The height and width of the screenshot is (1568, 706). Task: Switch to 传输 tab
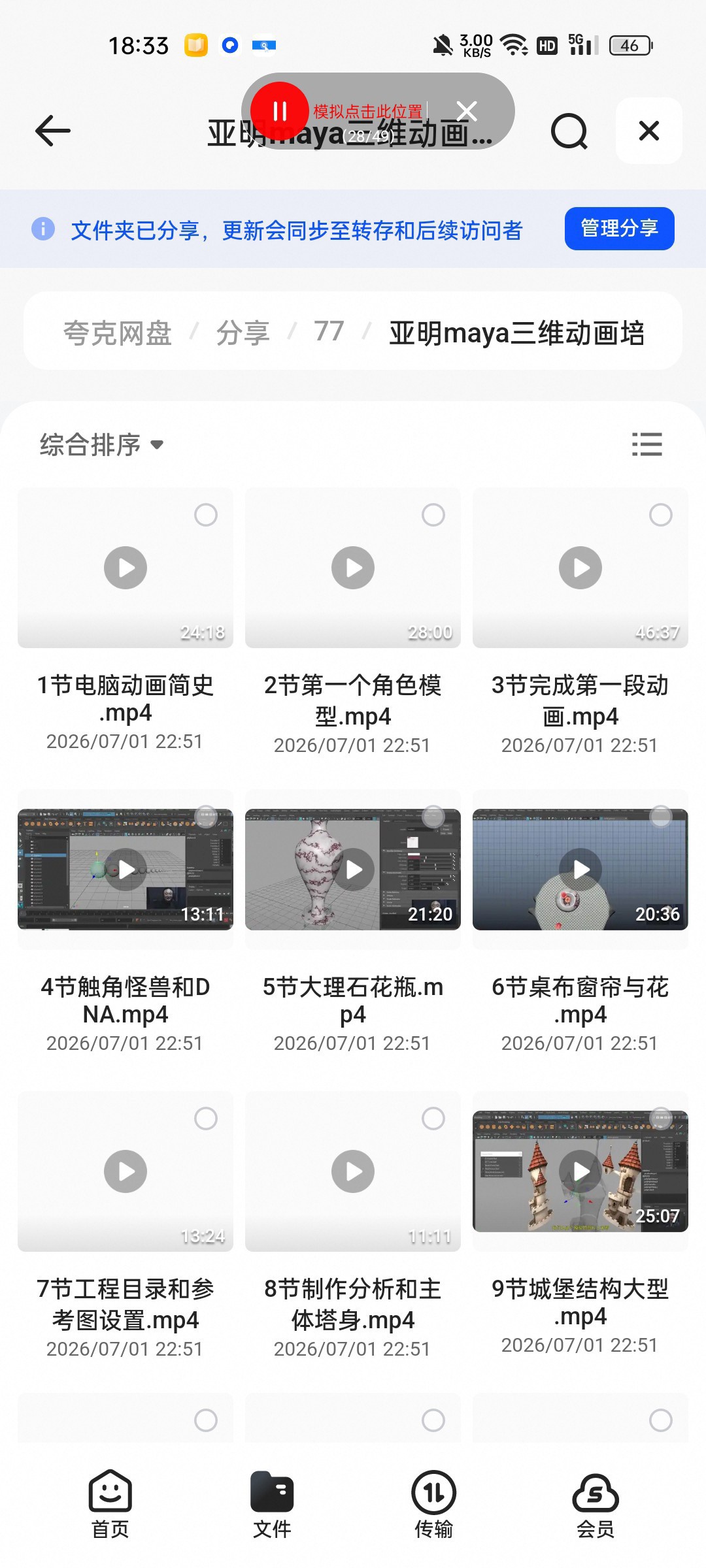(433, 1504)
